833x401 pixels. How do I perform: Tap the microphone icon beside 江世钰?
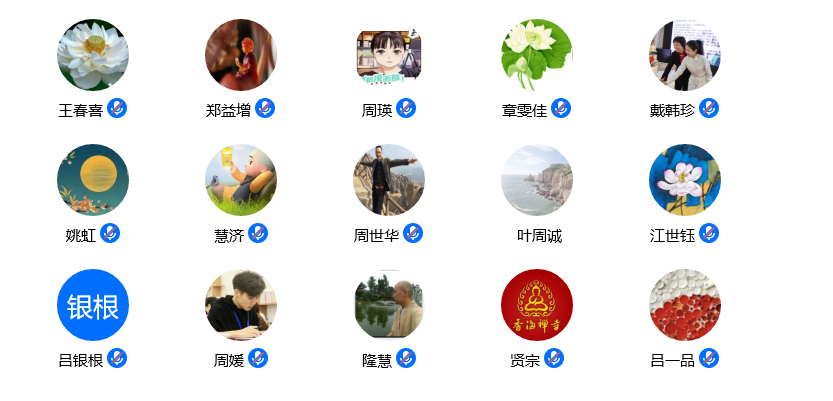(x=709, y=233)
